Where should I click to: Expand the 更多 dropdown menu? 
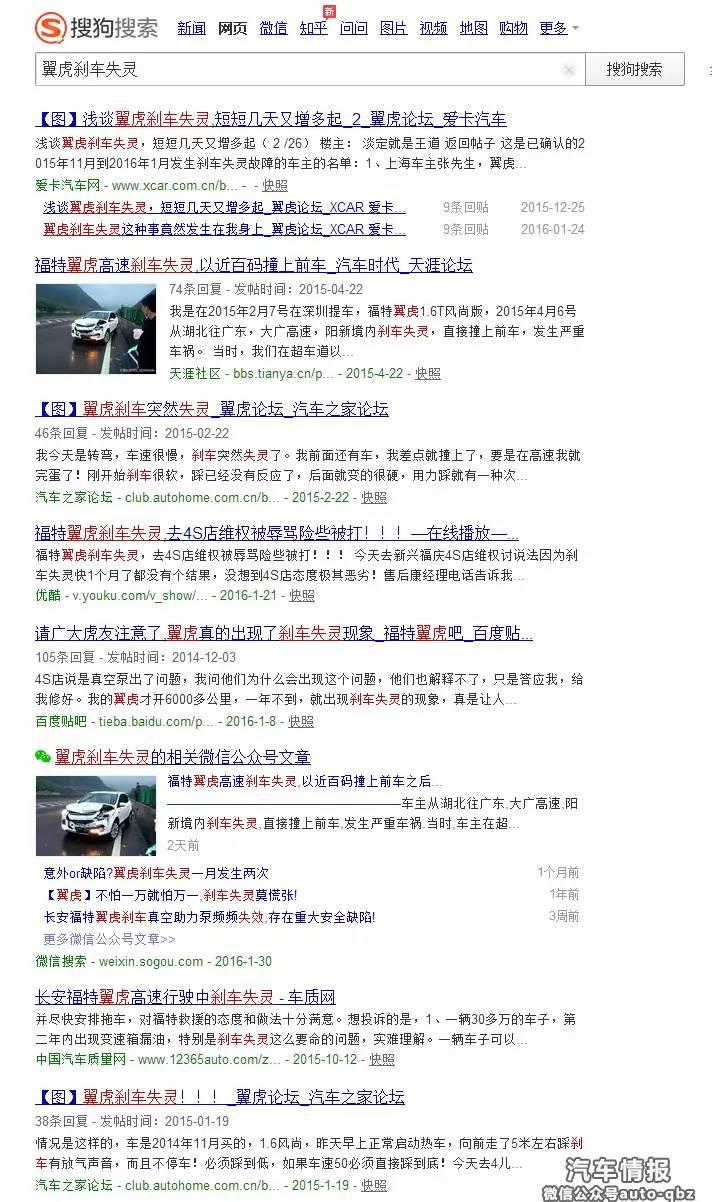click(x=558, y=28)
